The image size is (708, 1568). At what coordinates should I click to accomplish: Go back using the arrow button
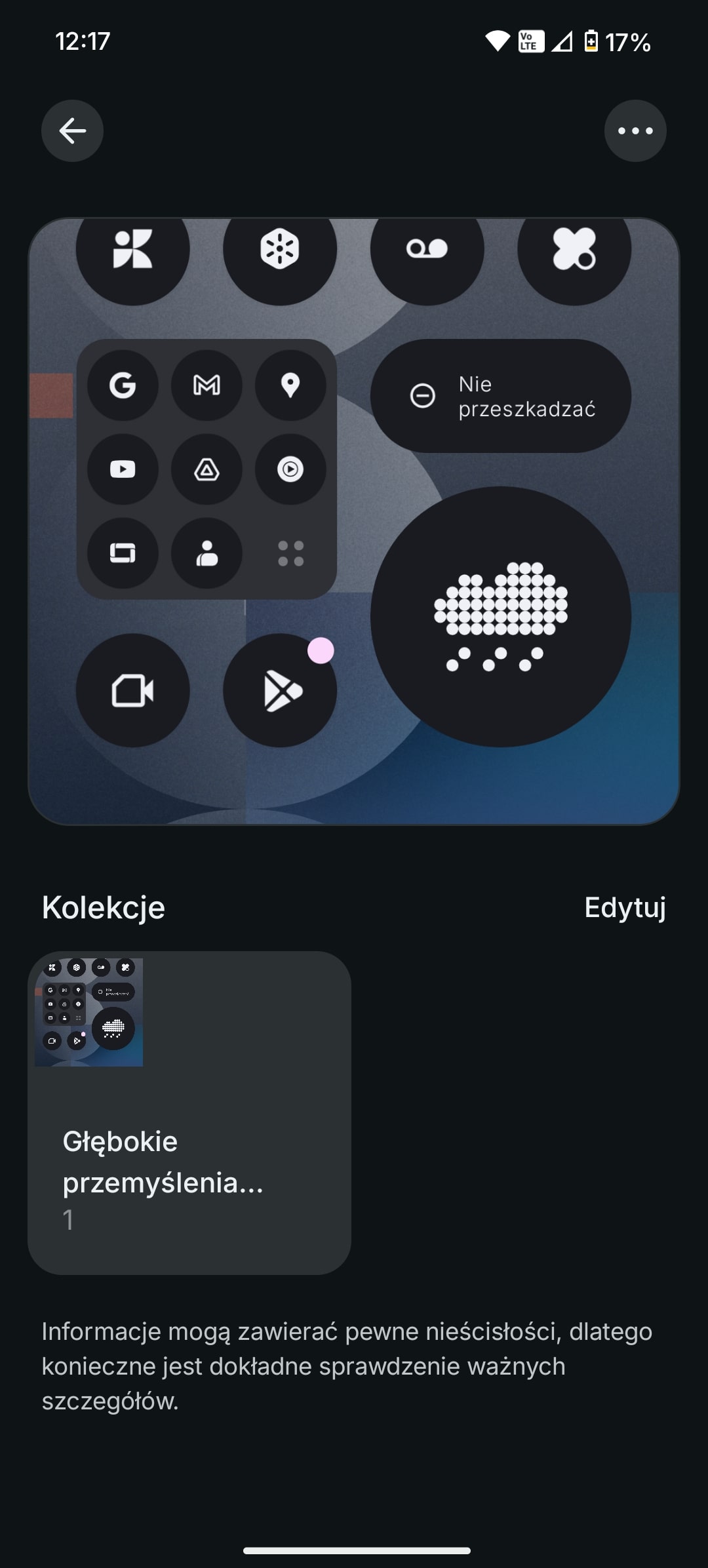(x=72, y=131)
